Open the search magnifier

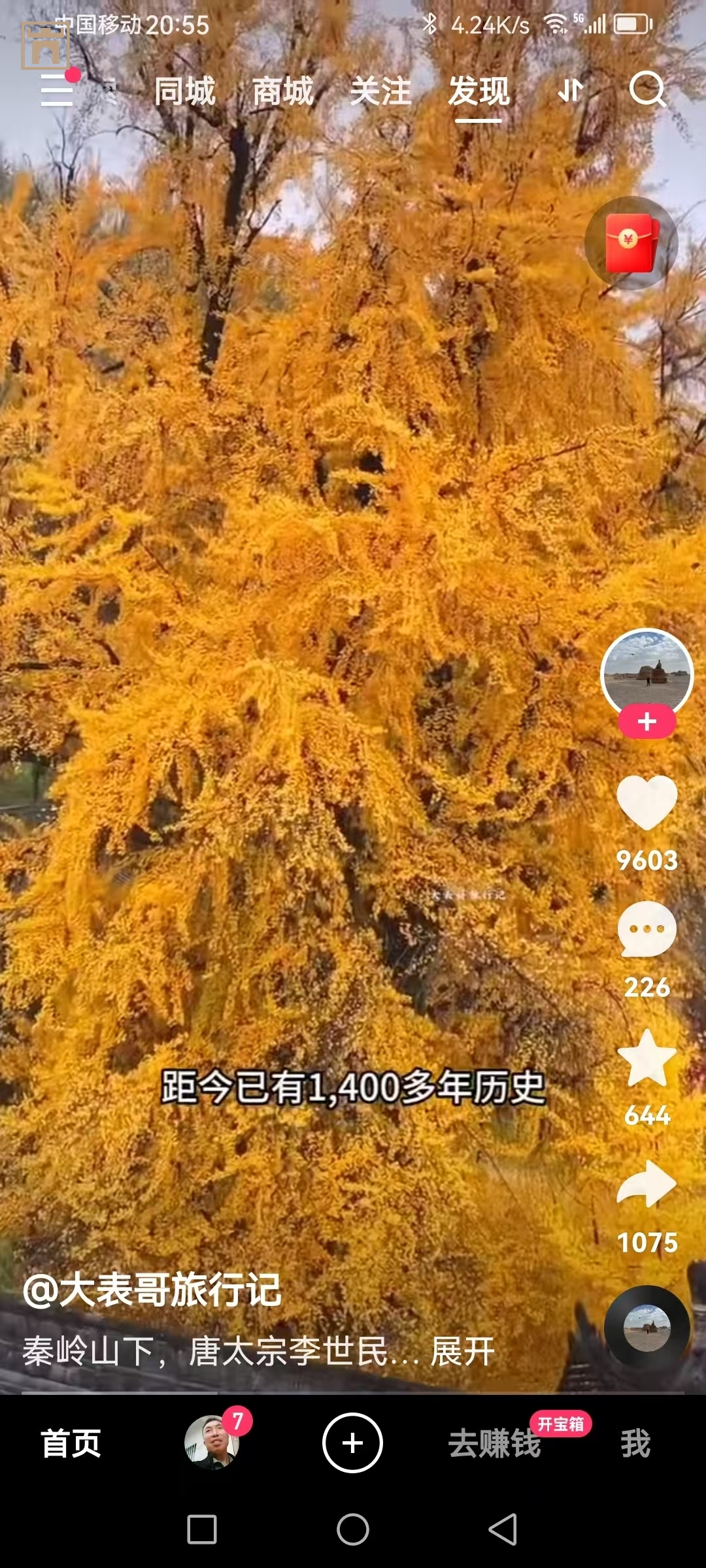coord(647,90)
